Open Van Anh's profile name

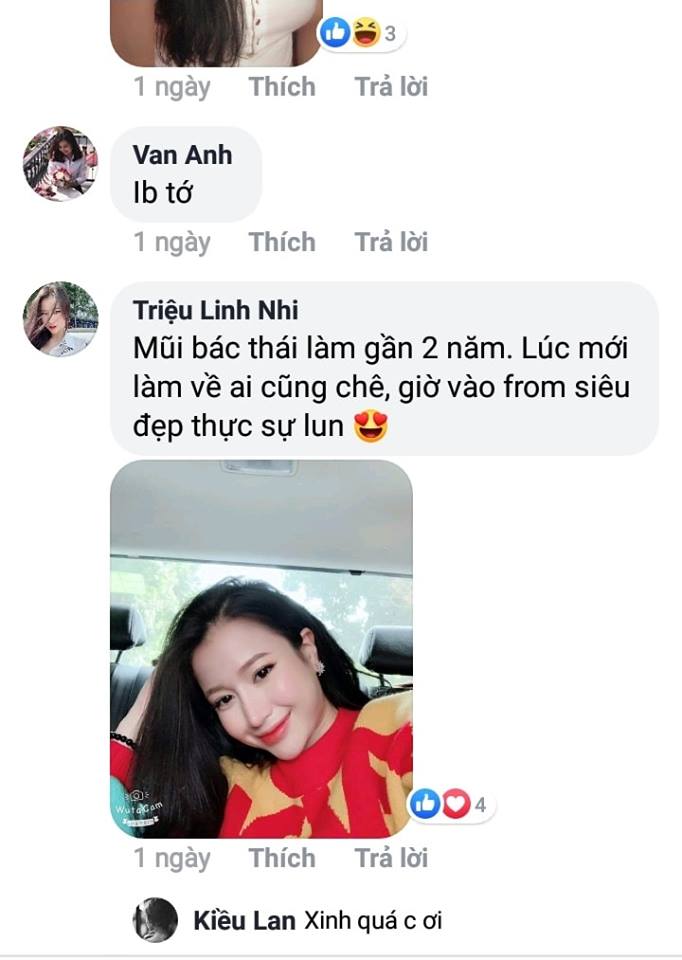pyautogui.click(x=182, y=154)
